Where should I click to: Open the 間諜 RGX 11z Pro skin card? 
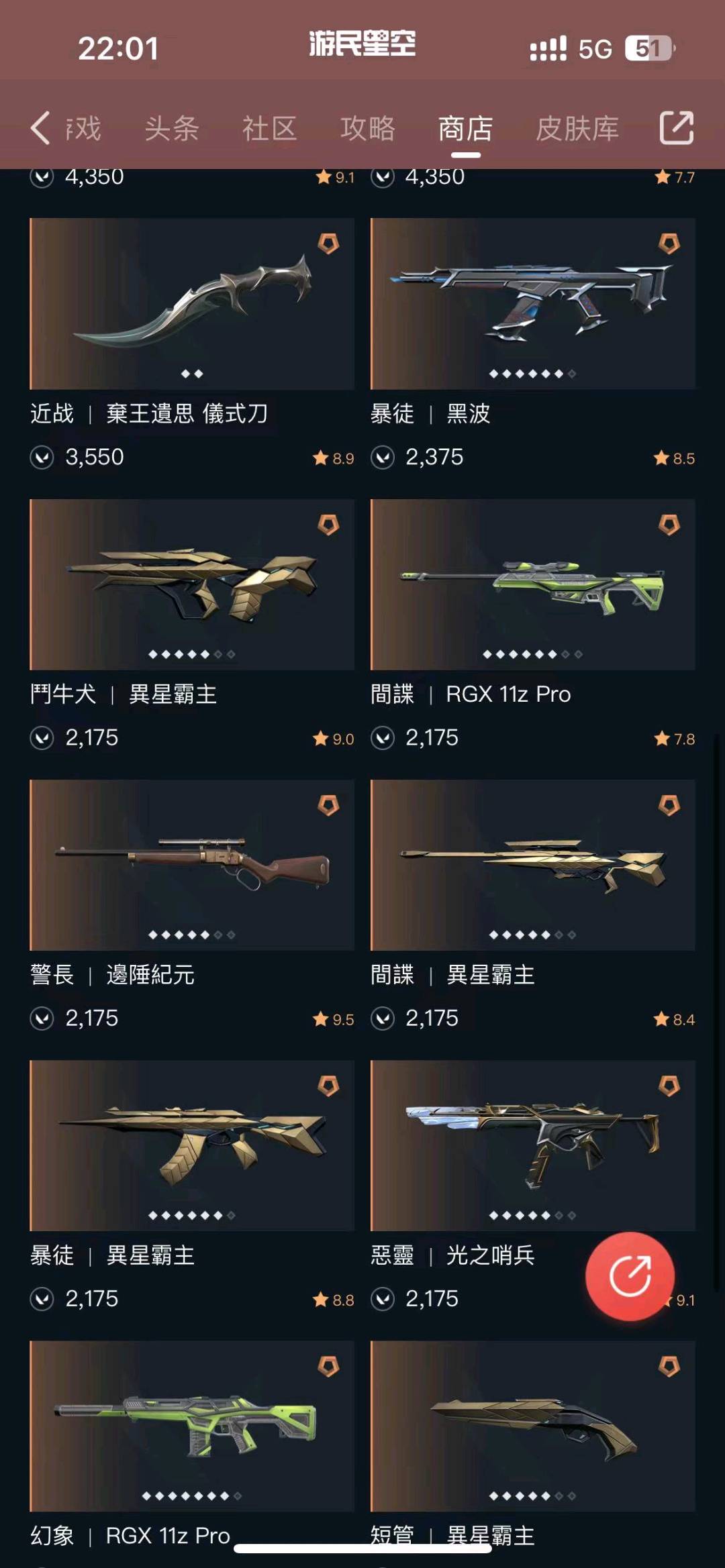[533, 624]
